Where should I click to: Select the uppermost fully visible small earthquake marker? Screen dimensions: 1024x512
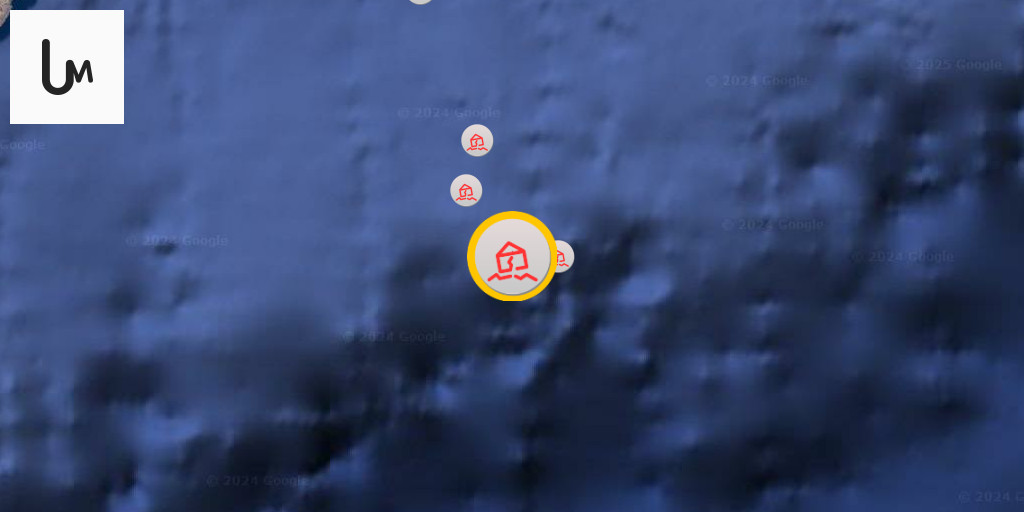point(477,141)
